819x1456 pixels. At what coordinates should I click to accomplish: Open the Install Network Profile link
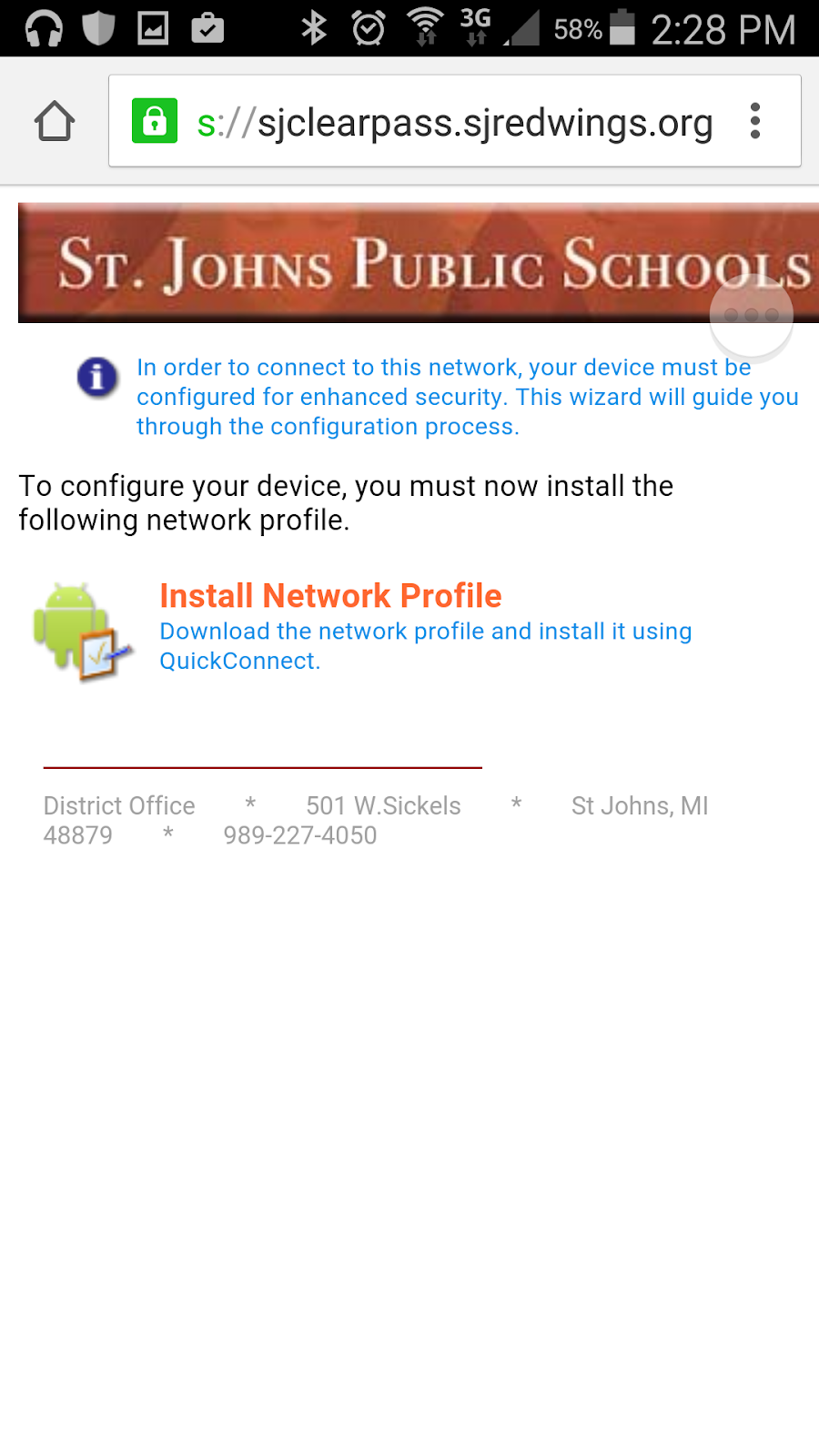tap(330, 596)
